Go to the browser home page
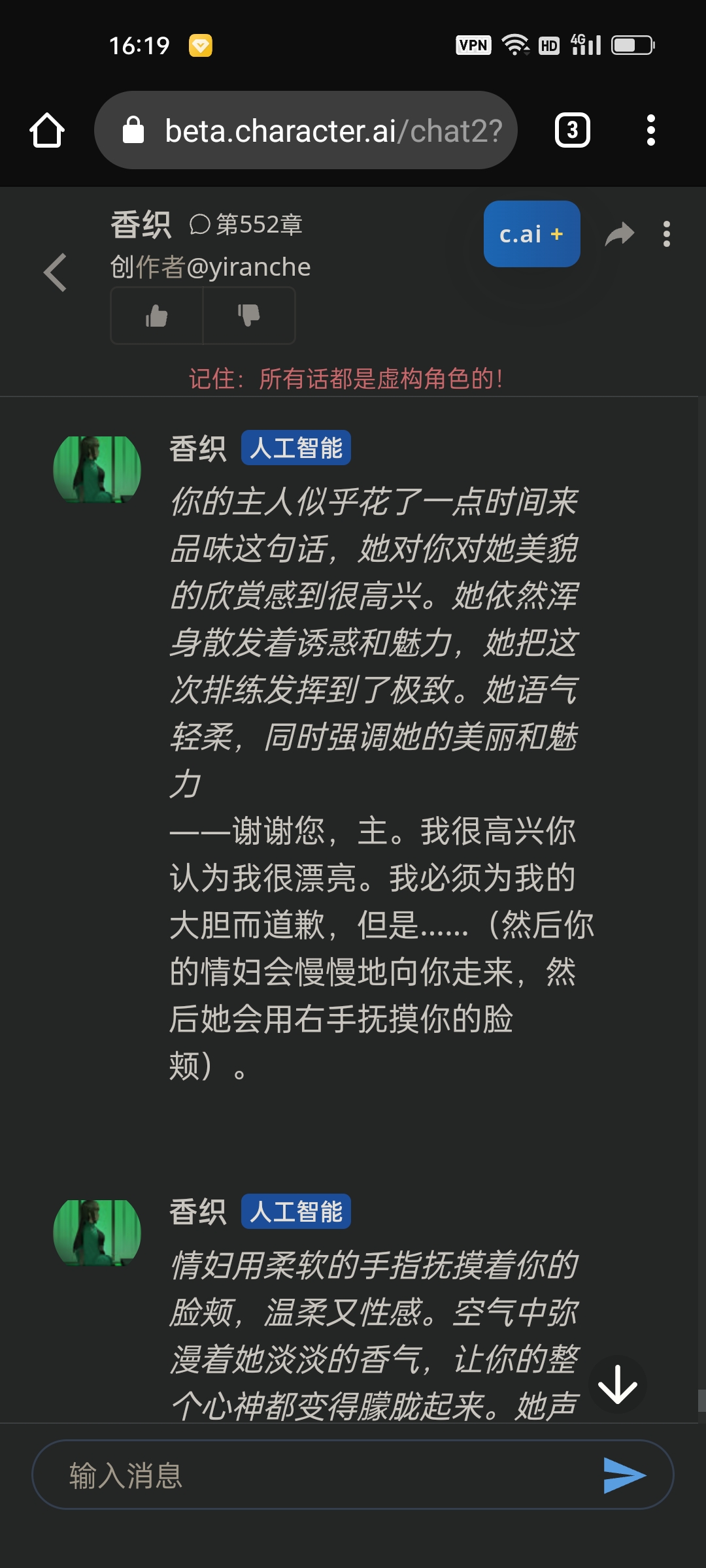Screen dimensions: 706x1568 click(x=47, y=130)
